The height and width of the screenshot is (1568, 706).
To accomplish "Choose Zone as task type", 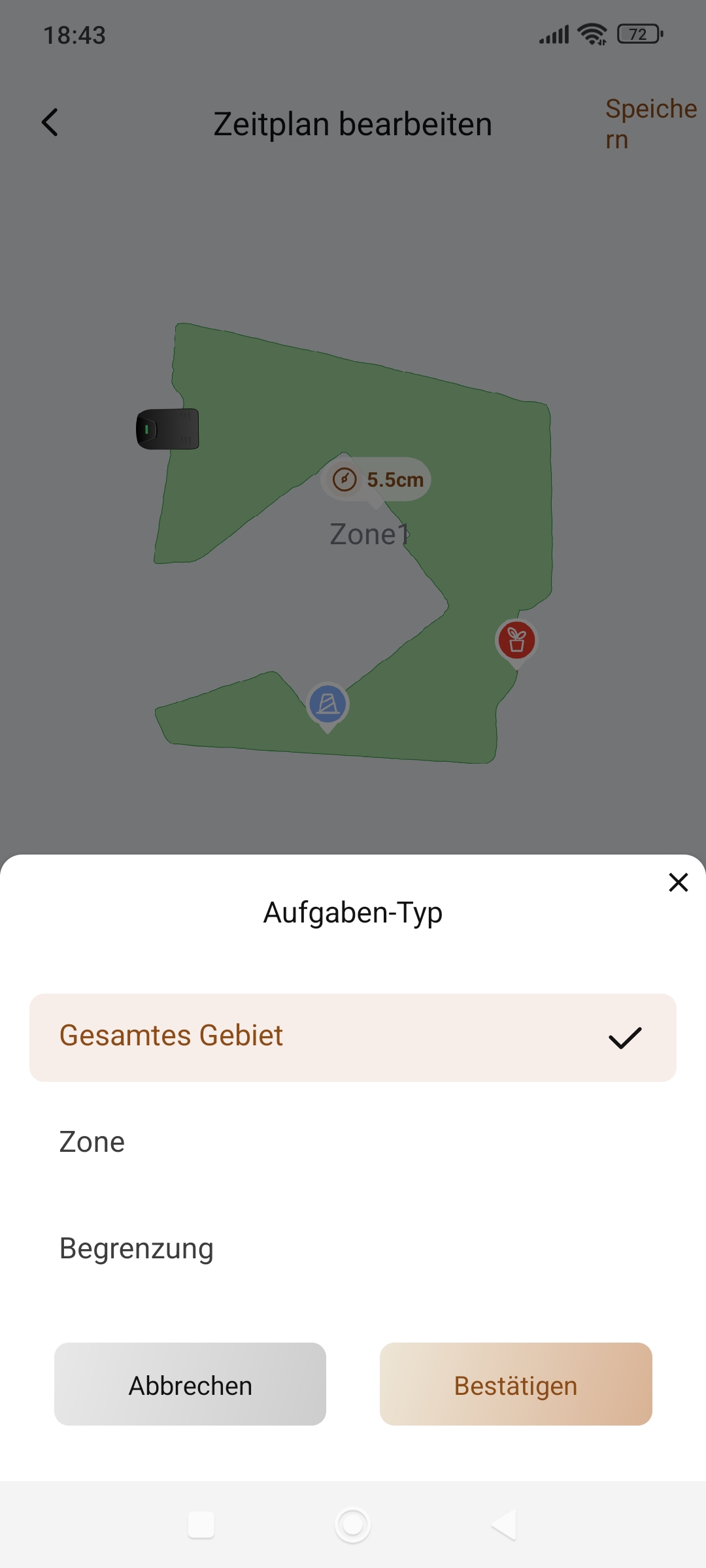I will 353,1142.
